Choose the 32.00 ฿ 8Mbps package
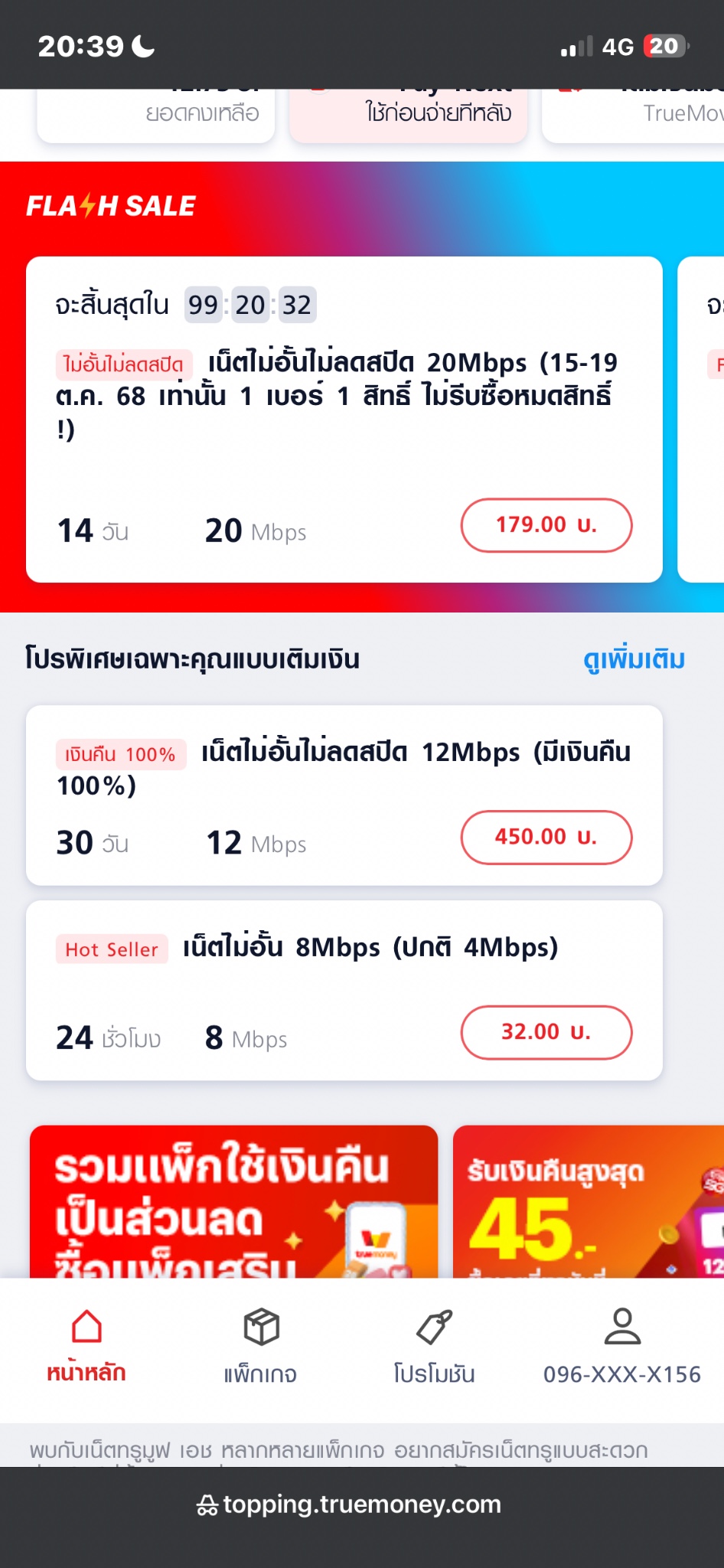Screen dimensions: 724x1568 coord(546,1032)
